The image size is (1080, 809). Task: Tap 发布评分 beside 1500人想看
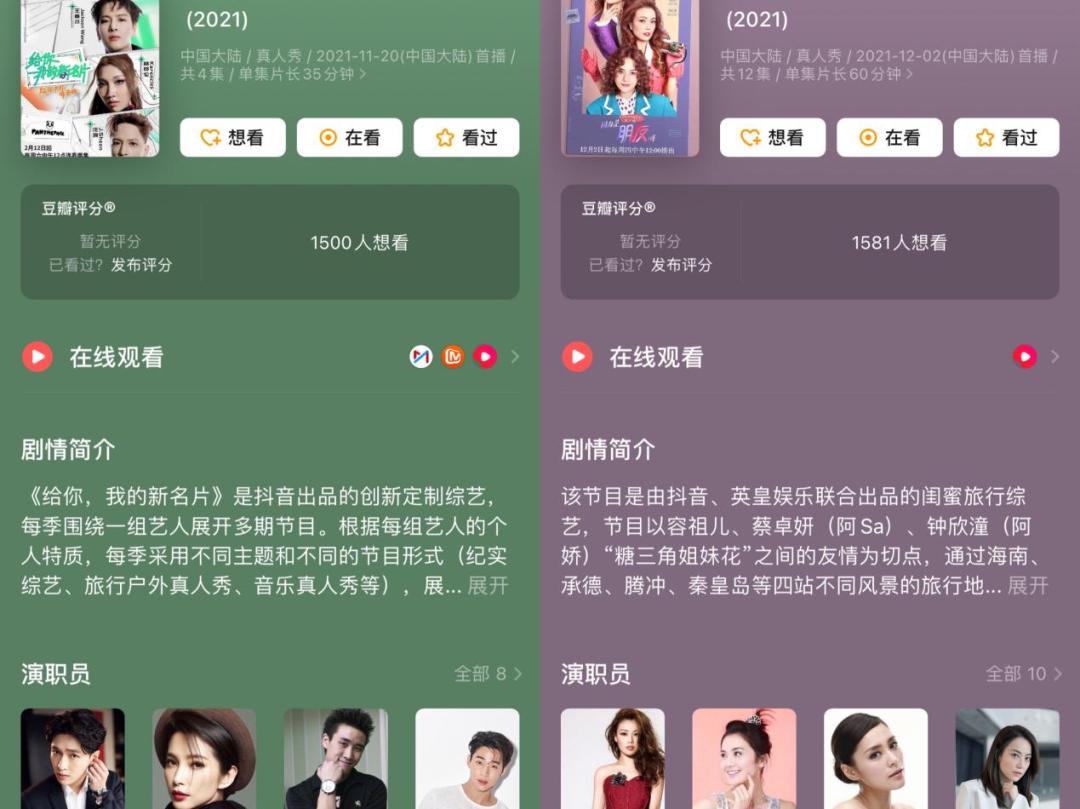coord(141,265)
